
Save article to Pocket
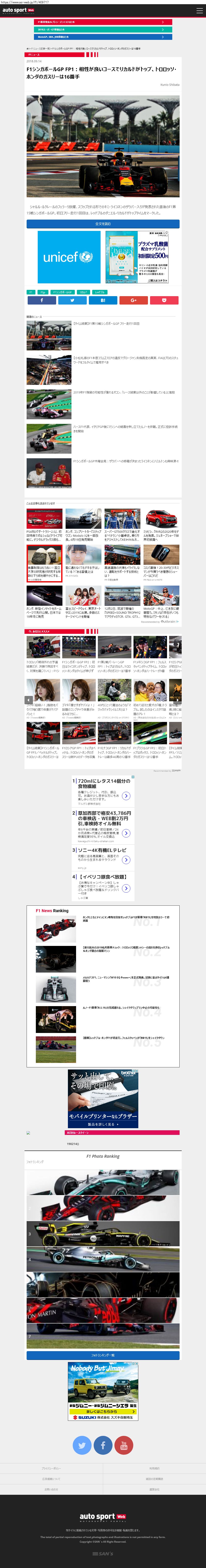coord(164,300)
